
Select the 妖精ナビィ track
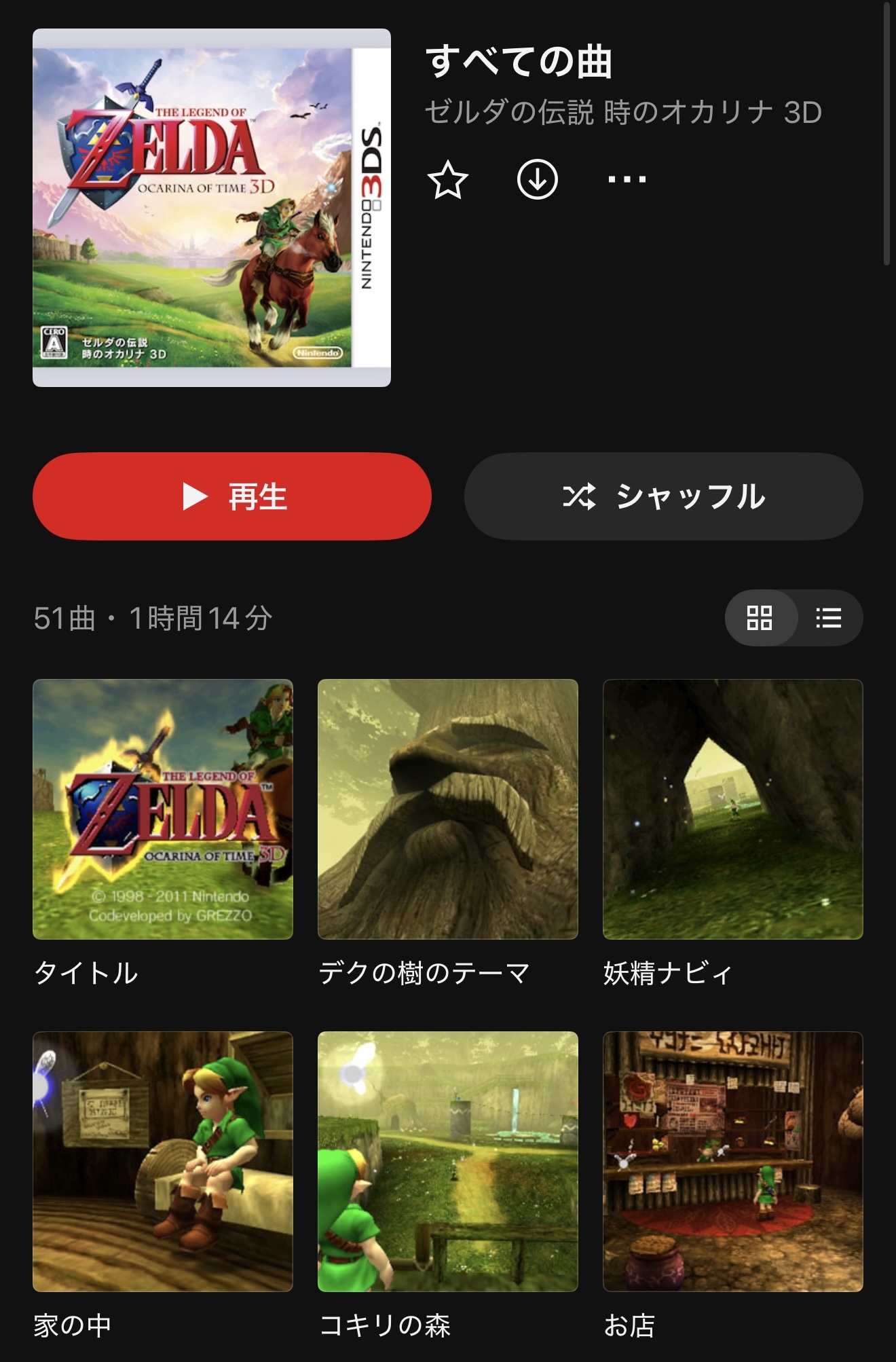(x=733, y=809)
